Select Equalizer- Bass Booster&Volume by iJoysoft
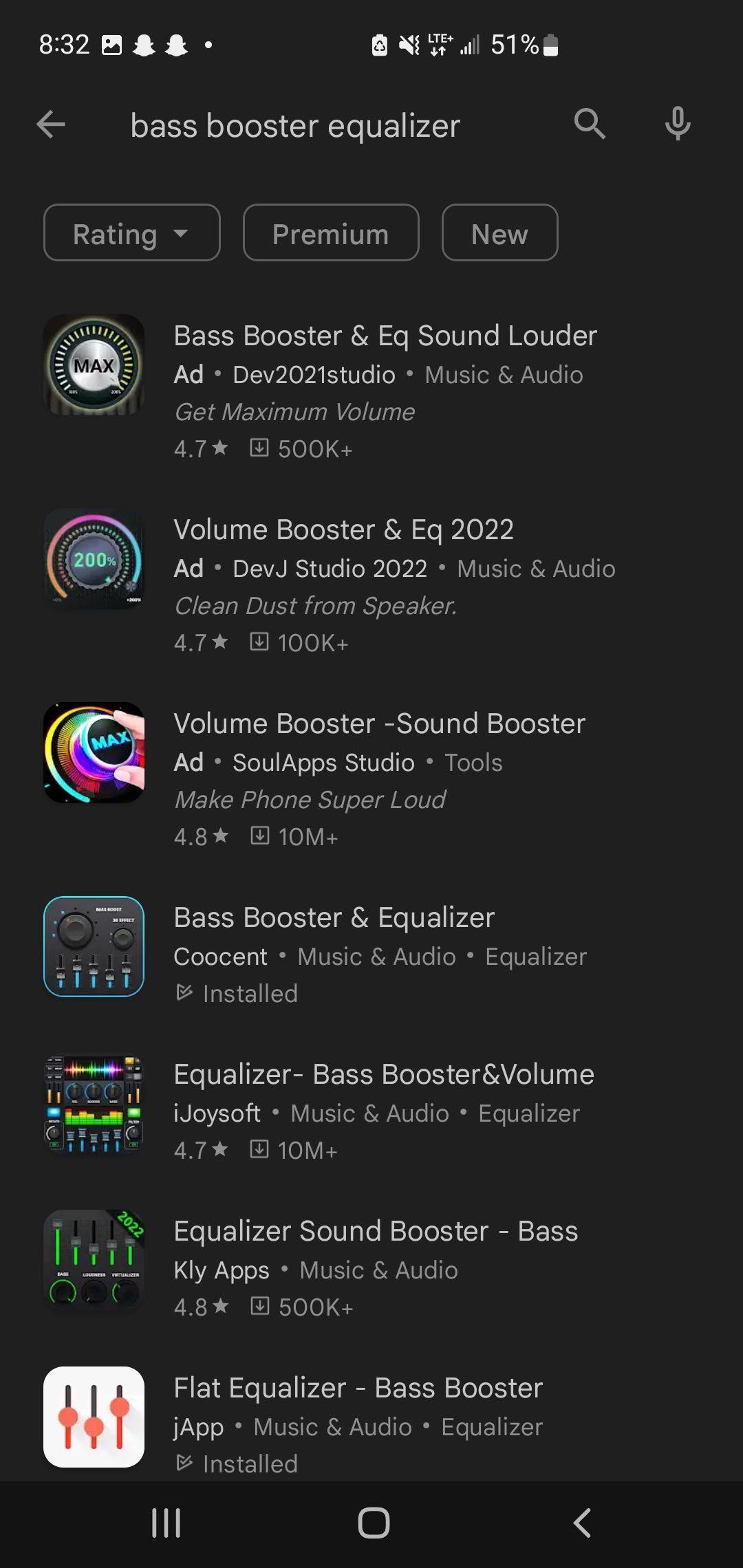This screenshot has width=743, height=1568. pyautogui.click(x=383, y=1075)
